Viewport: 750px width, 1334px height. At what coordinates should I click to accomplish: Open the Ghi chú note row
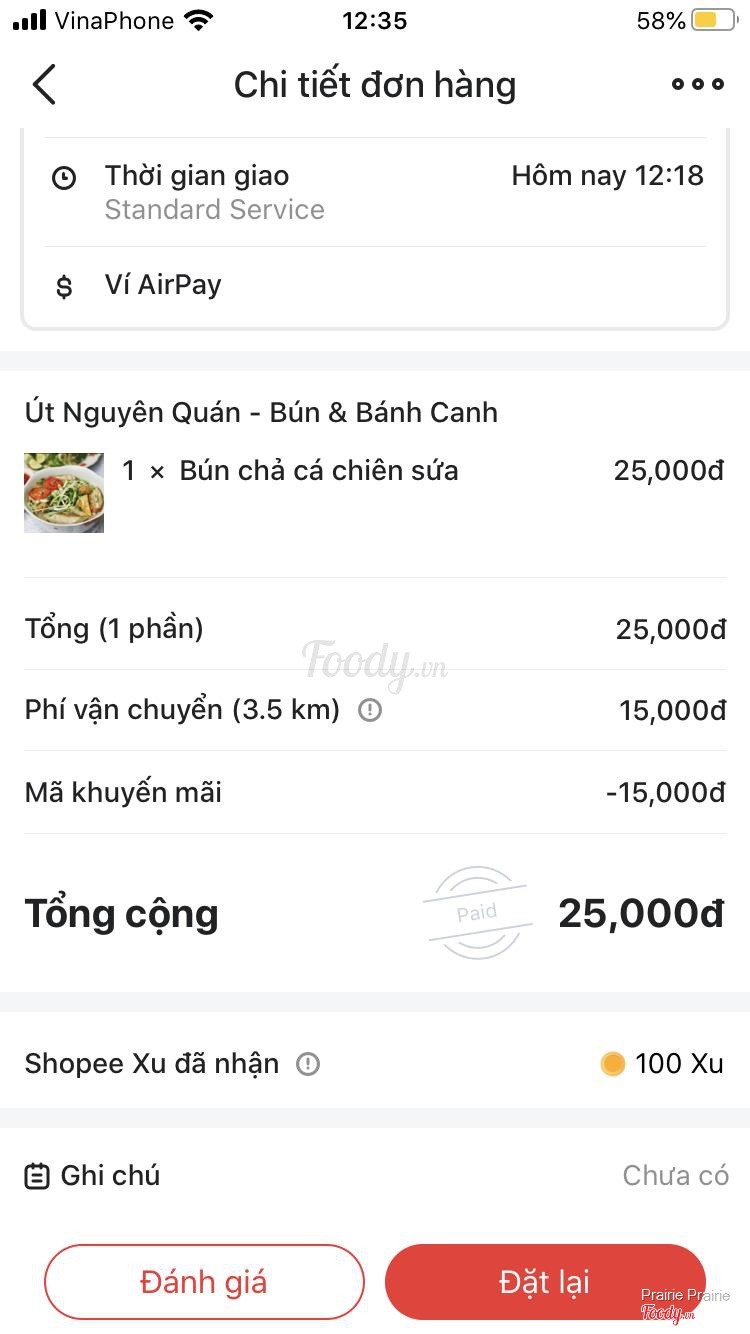click(375, 1176)
